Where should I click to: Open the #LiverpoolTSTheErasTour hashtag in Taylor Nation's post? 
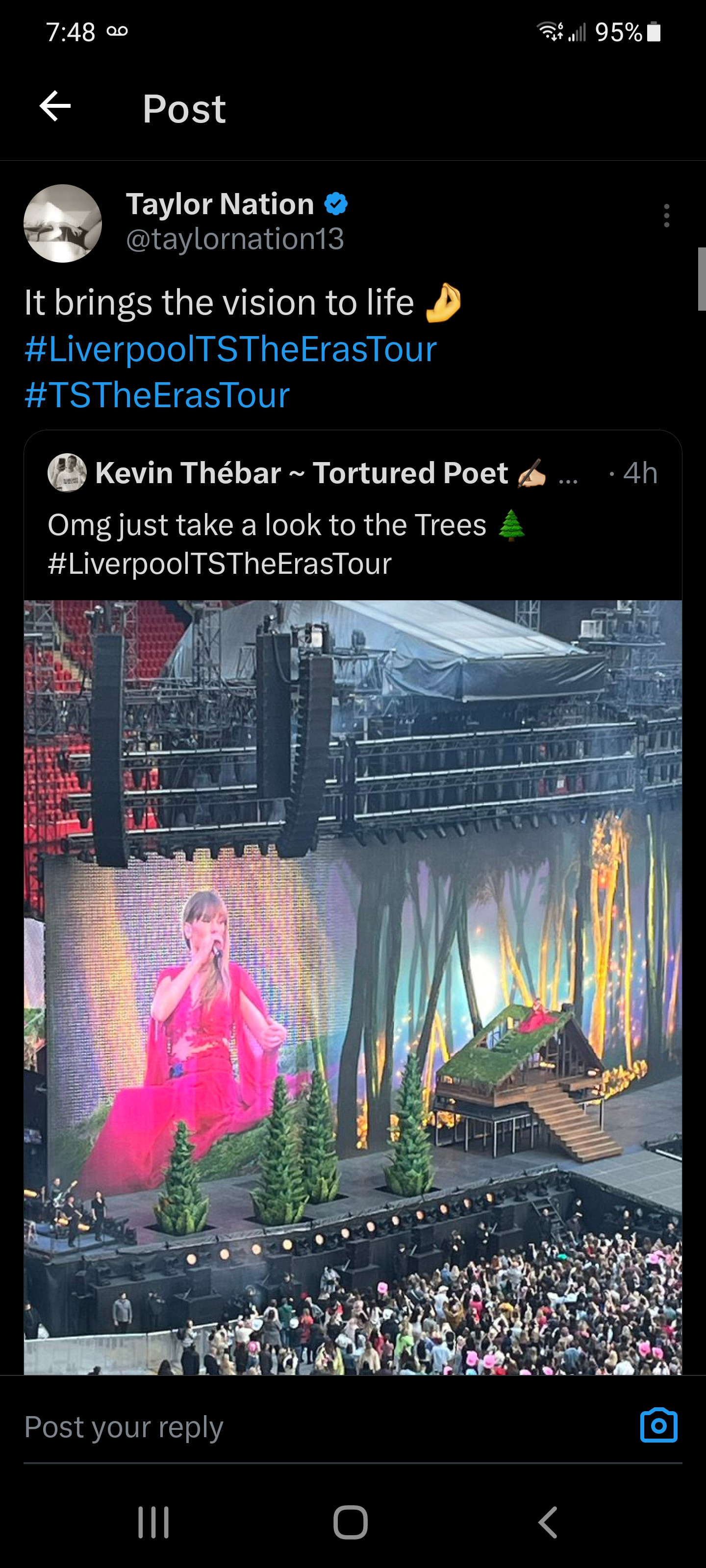(230, 349)
